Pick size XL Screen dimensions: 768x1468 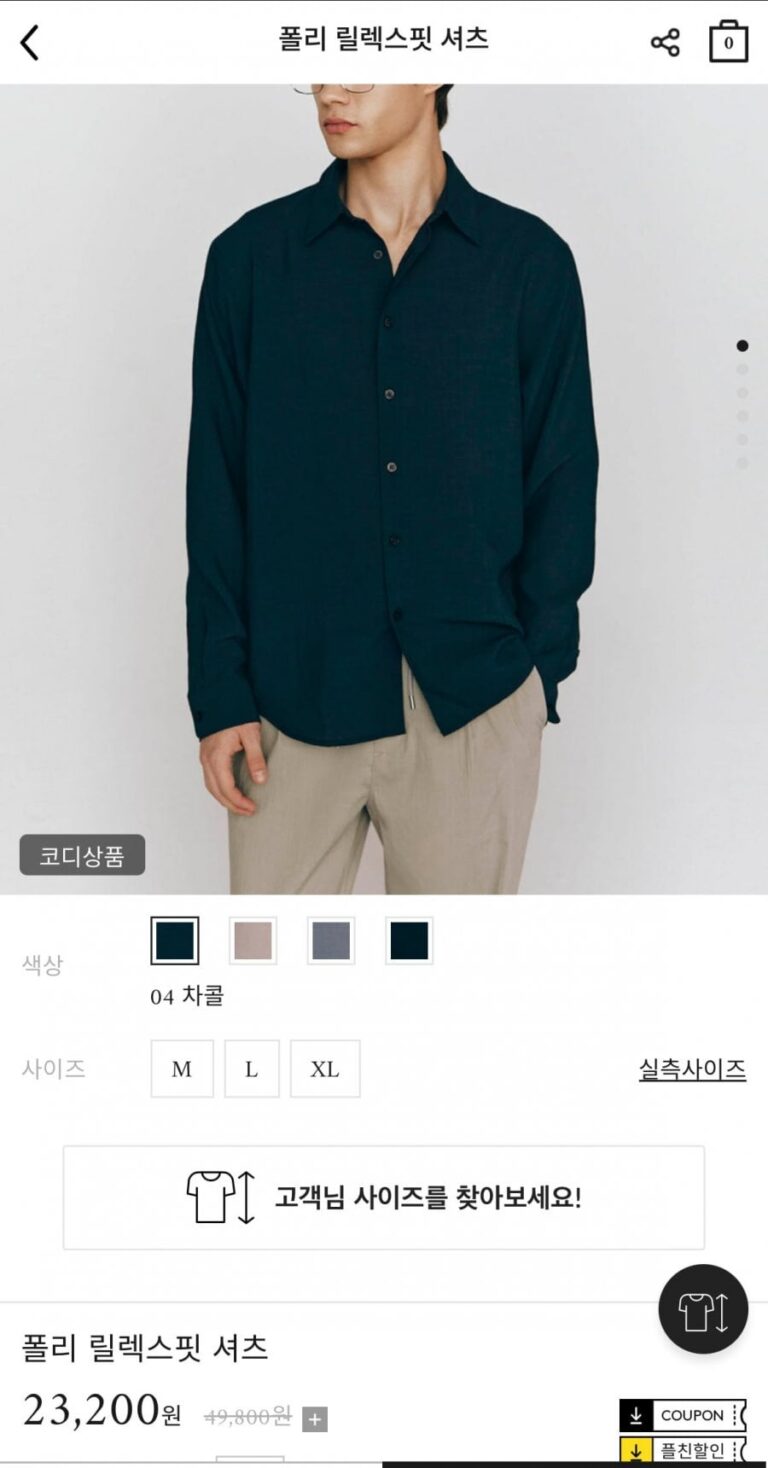coord(325,1069)
